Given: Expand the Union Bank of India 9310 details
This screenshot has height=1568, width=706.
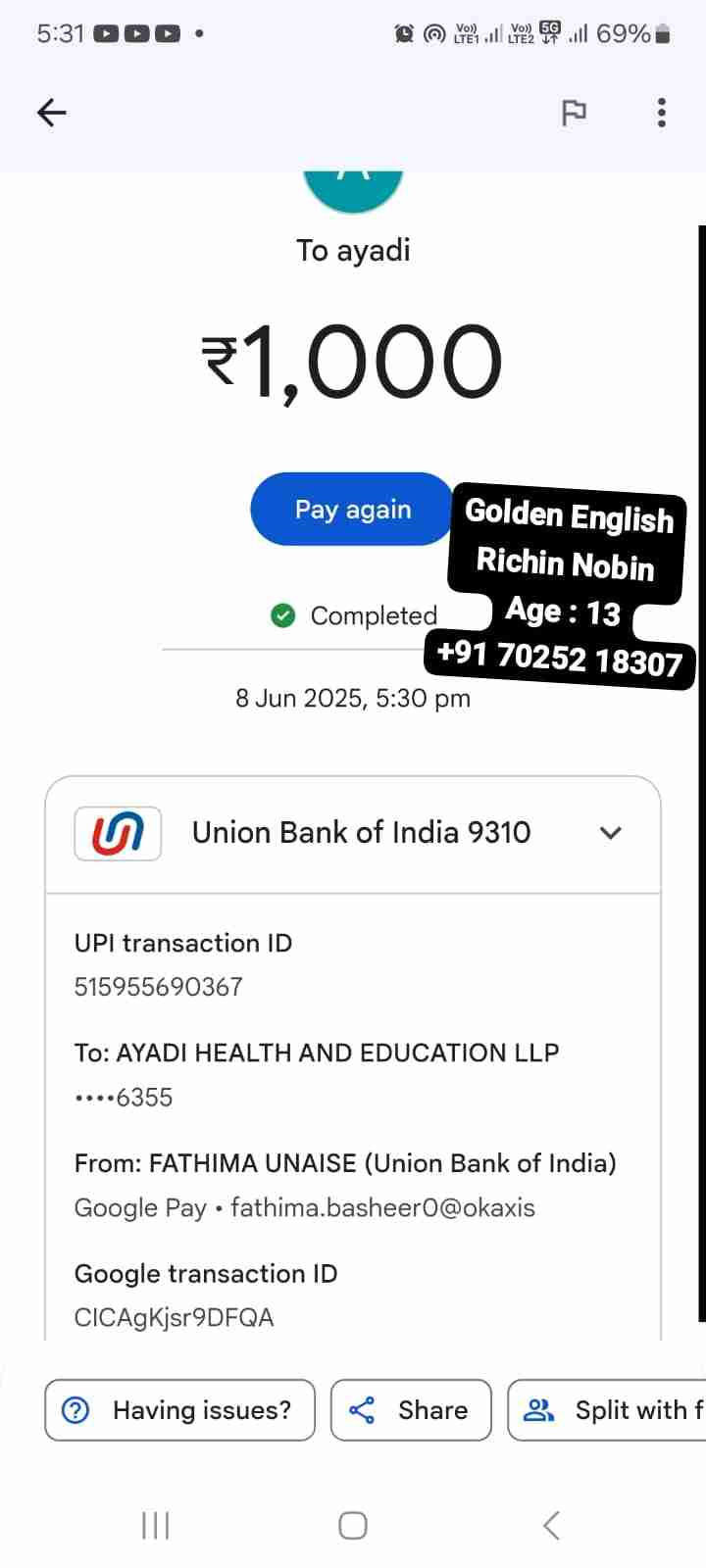Looking at the screenshot, I should pyautogui.click(x=610, y=833).
